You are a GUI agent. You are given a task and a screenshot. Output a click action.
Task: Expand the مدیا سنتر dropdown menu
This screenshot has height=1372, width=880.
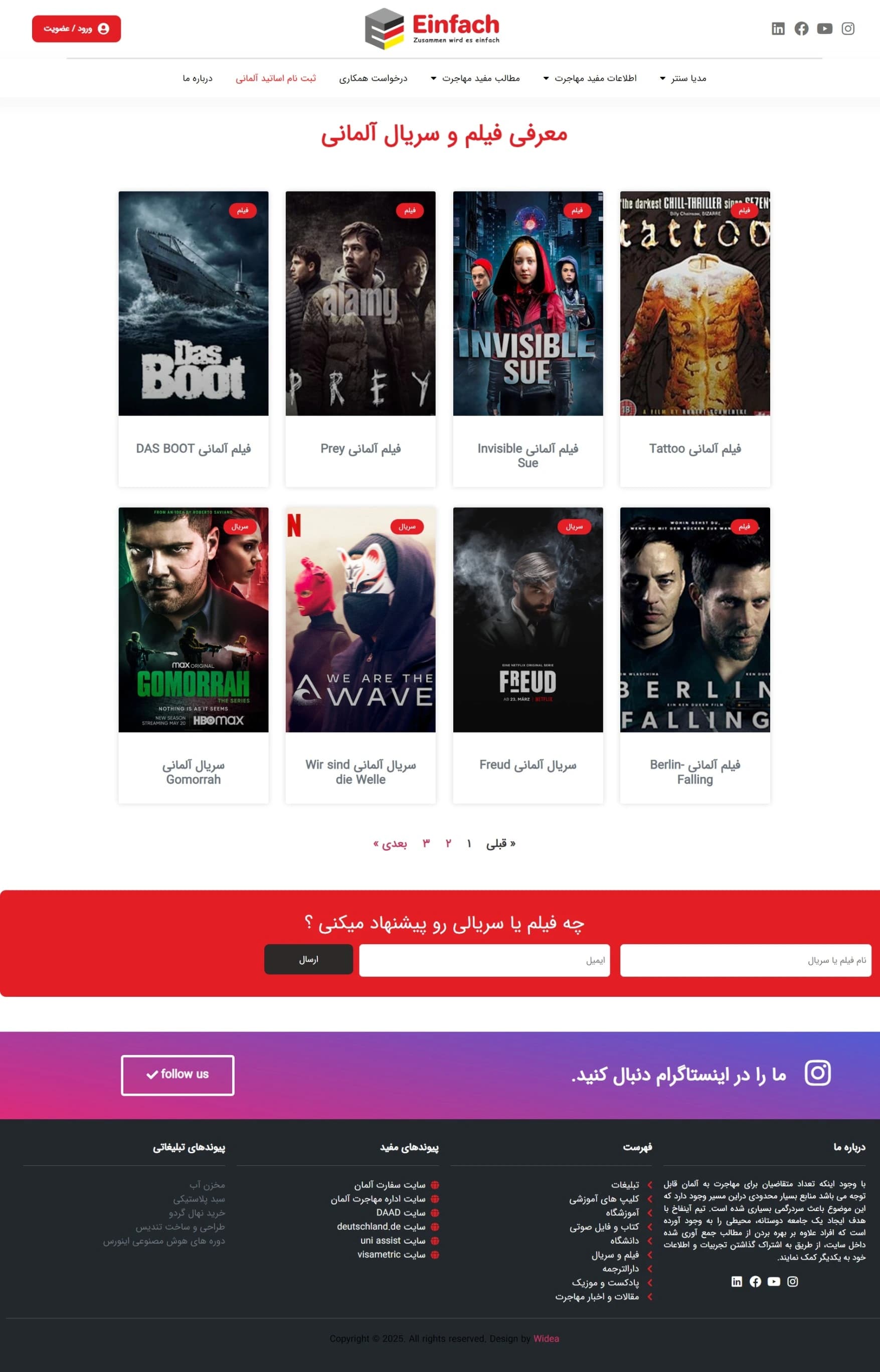(x=683, y=78)
